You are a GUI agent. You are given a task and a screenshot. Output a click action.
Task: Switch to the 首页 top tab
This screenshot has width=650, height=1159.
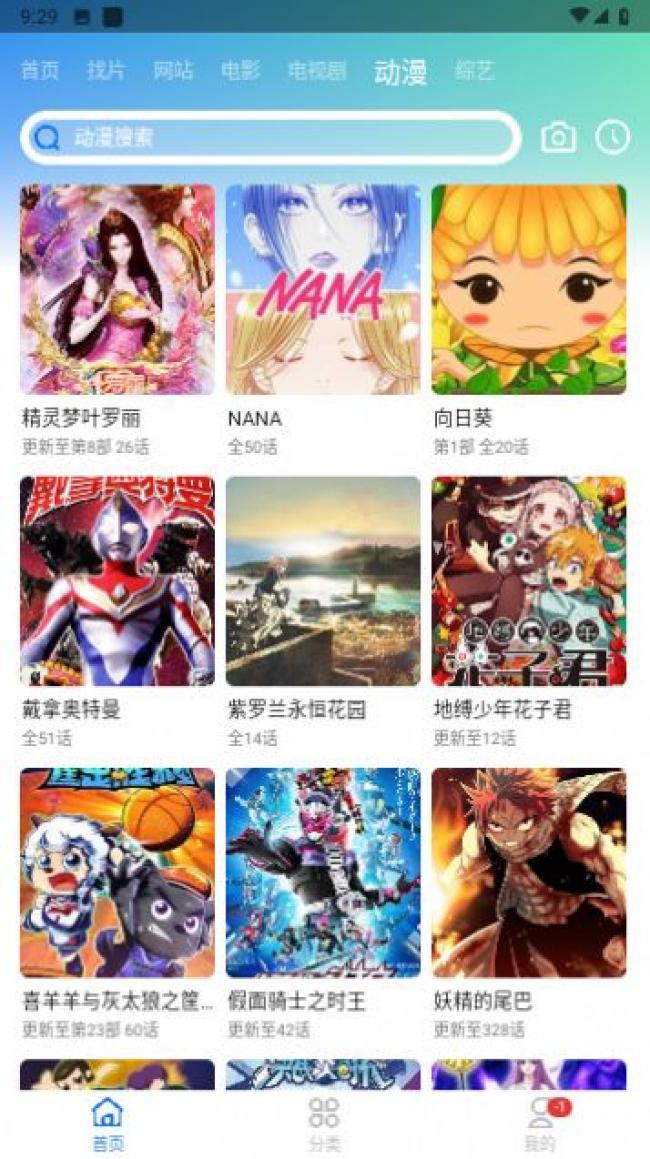pos(40,71)
